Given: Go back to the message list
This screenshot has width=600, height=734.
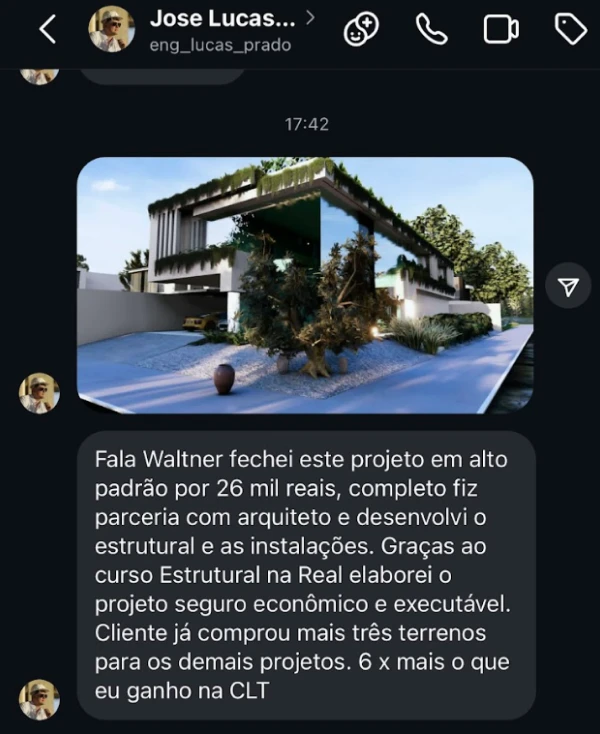Looking at the screenshot, I should [x=47, y=30].
